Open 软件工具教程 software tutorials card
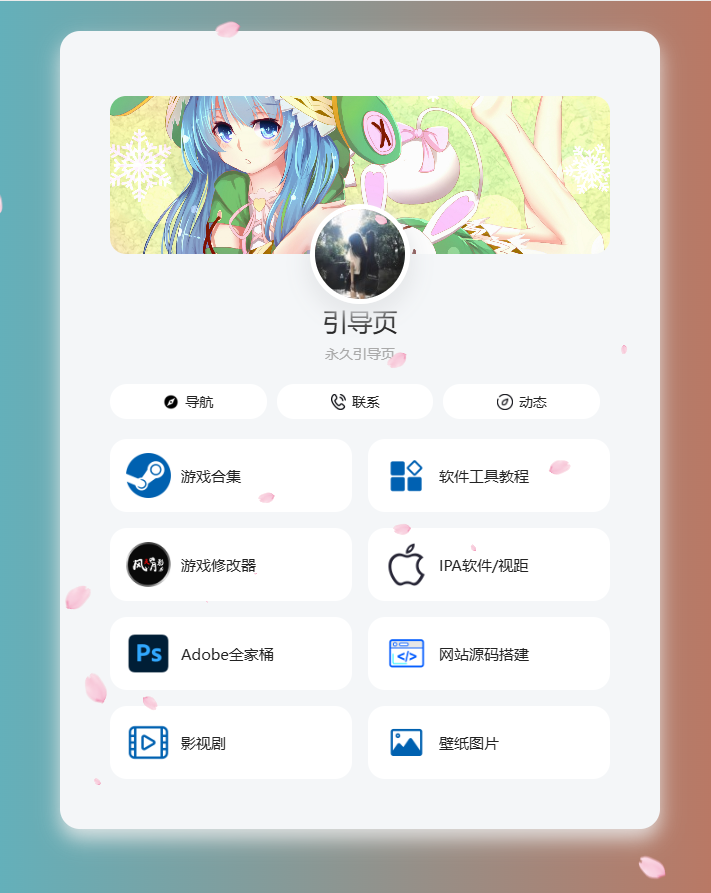711x893 pixels. [x=488, y=476]
